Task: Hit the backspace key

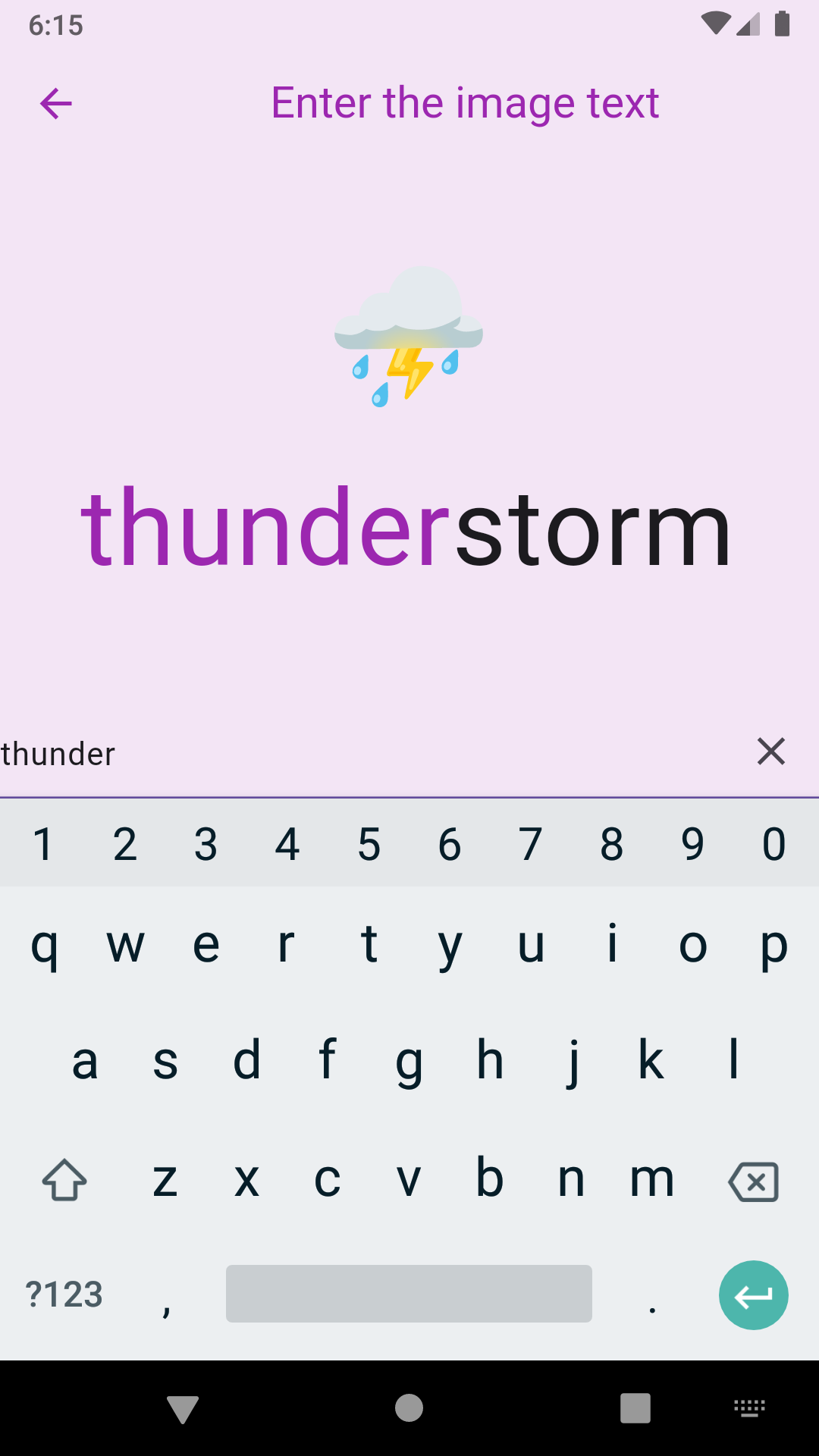Action: 753,1181
